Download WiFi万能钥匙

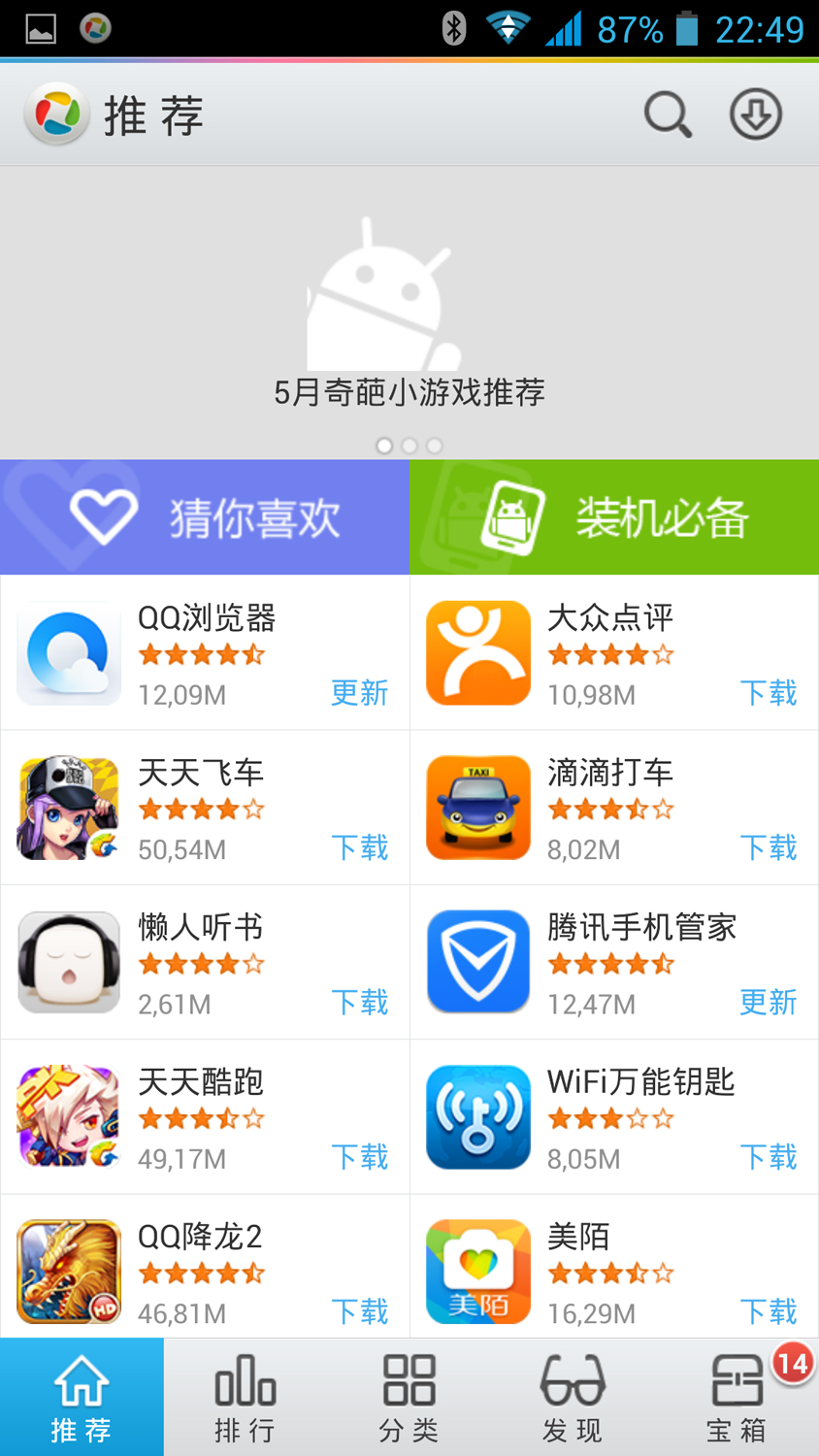click(769, 1157)
